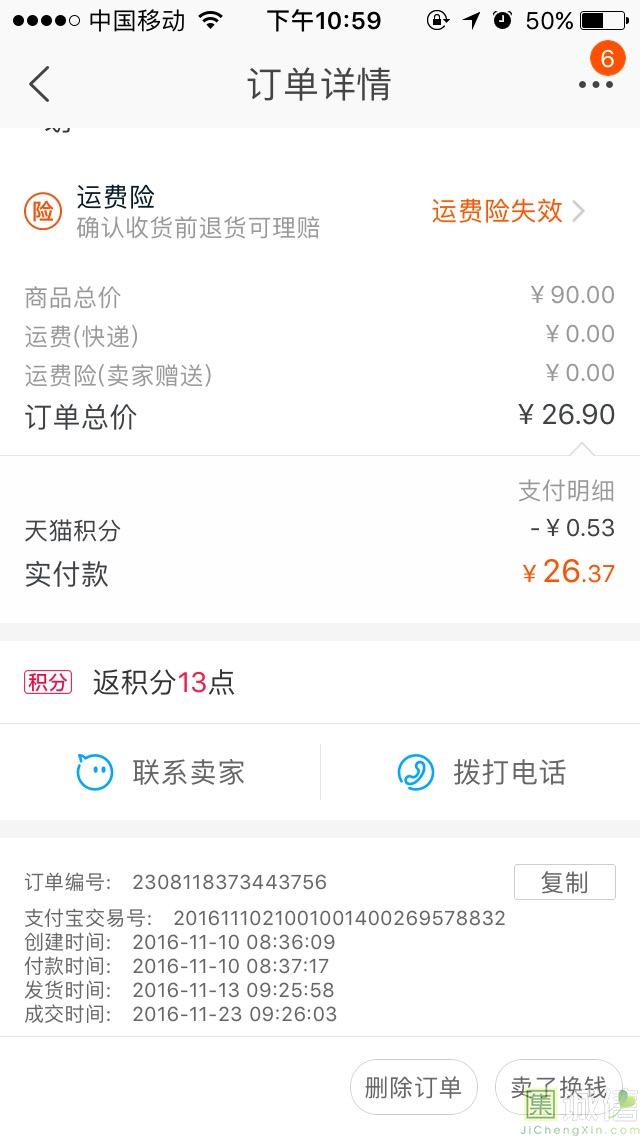Tap 删除订单 to delete the order
Screen dimensions: 640x1136
[x=413, y=1087]
